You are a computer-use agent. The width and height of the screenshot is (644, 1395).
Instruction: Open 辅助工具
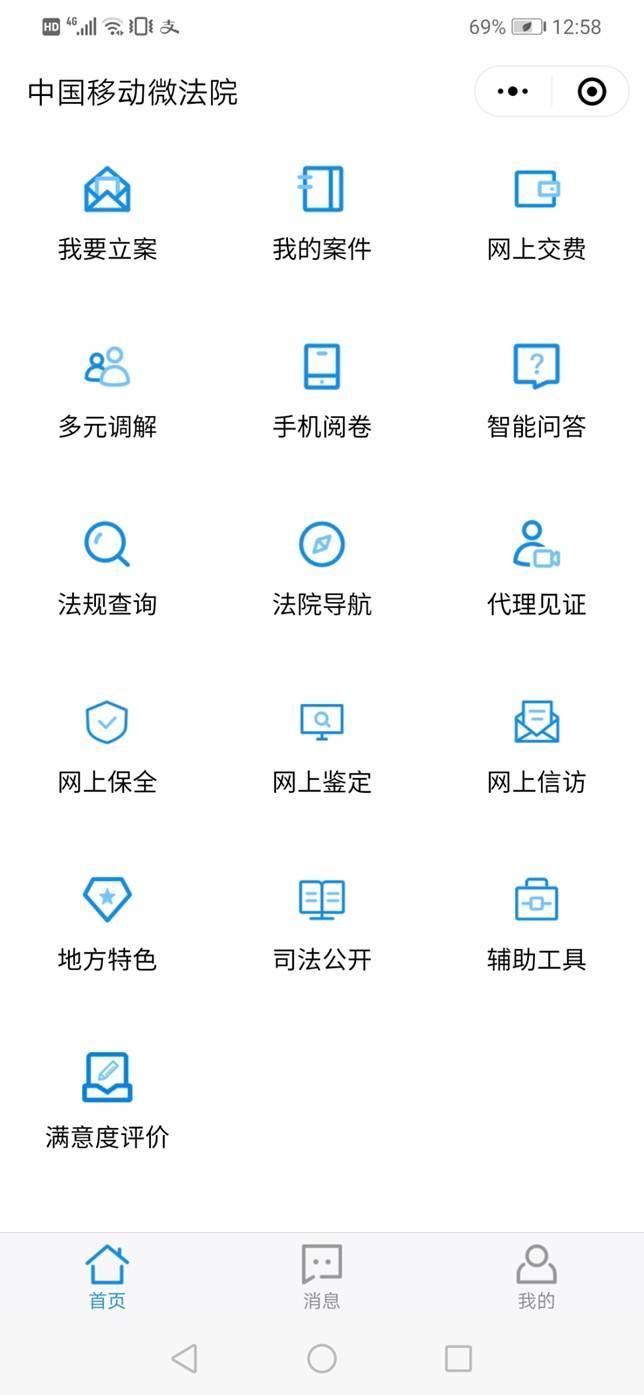(537, 925)
